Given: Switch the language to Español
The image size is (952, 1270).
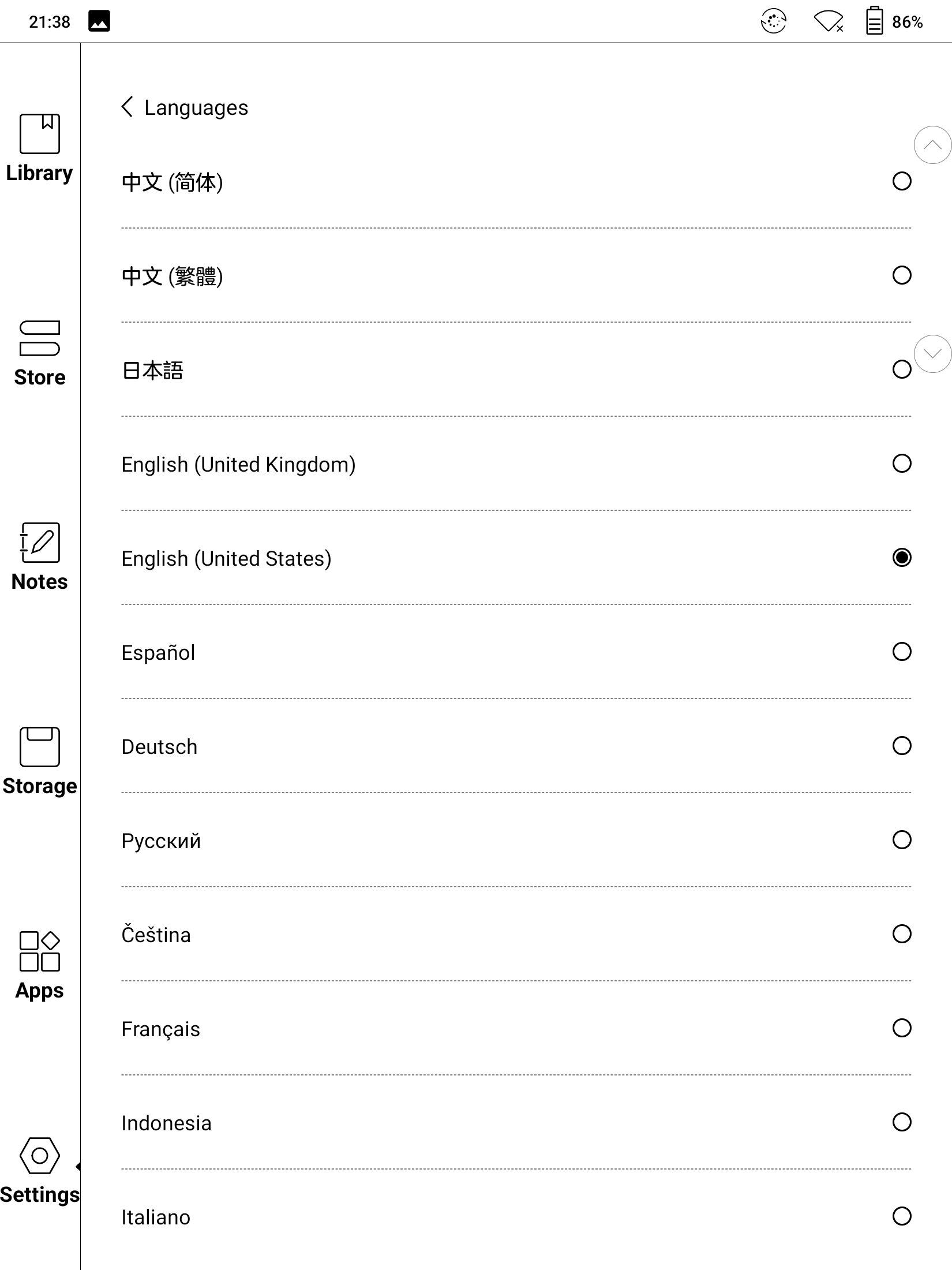Looking at the screenshot, I should pos(901,652).
